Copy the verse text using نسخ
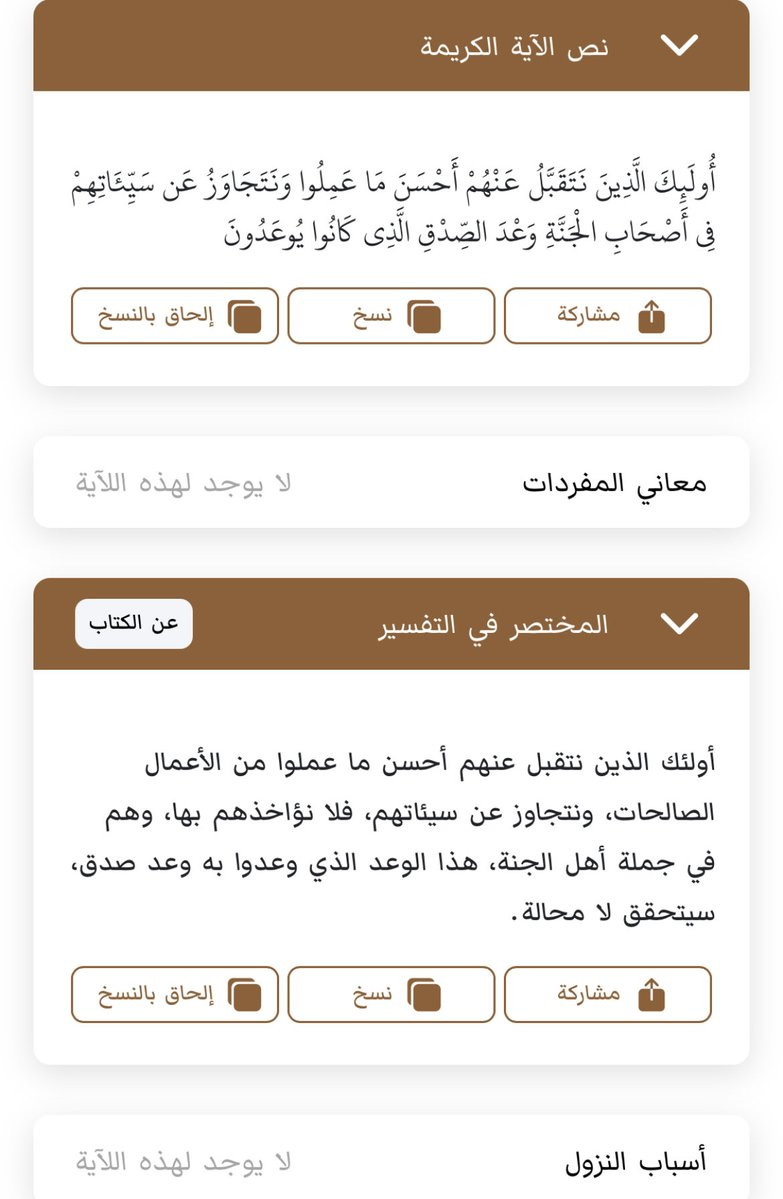783x1199 pixels. point(392,316)
